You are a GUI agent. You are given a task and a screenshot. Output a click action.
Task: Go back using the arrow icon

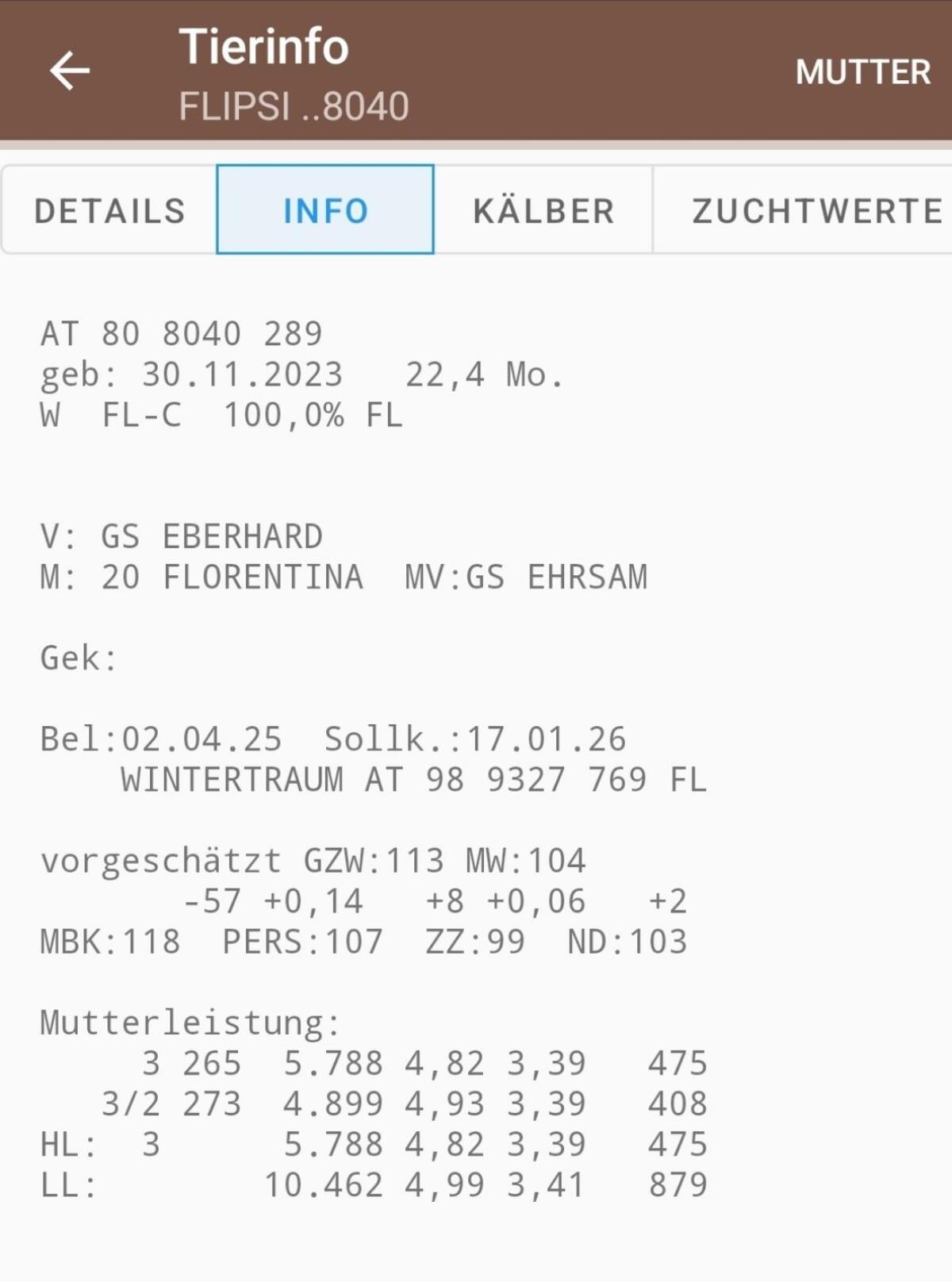tap(70, 71)
